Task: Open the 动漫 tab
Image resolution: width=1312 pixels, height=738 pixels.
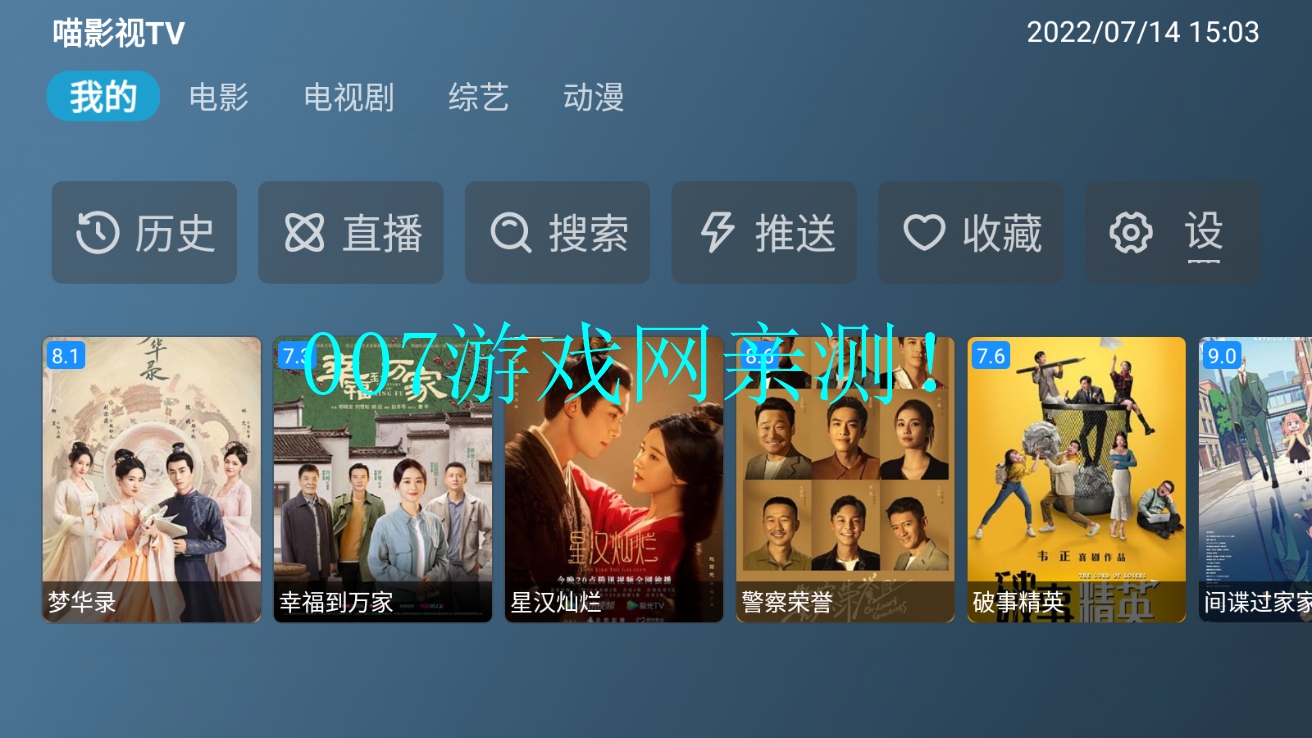Action: 594,97
